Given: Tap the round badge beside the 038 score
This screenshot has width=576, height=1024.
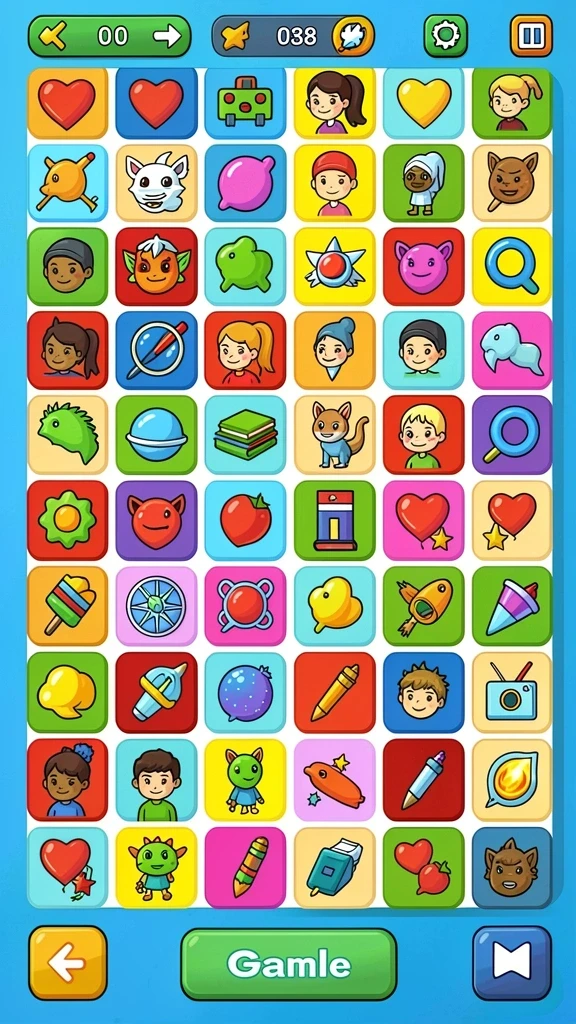Looking at the screenshot, I should click(x=353, y=36).
